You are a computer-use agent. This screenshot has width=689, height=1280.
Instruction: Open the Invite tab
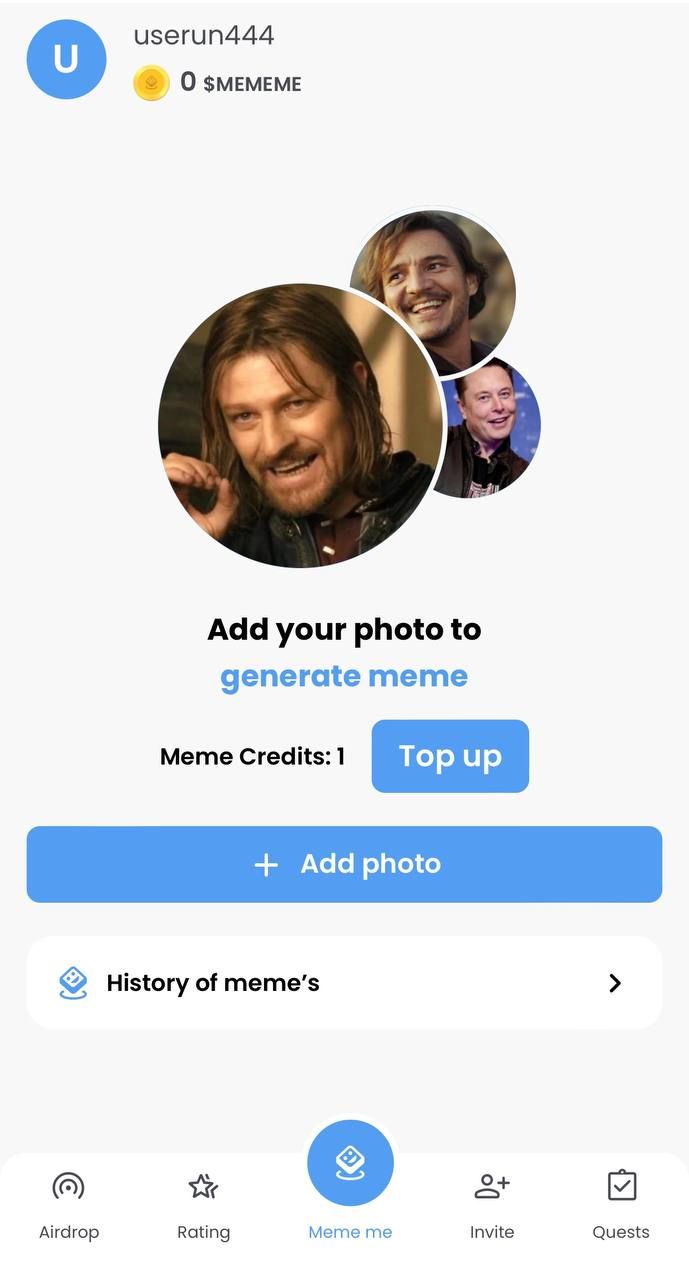point(492,1205)
